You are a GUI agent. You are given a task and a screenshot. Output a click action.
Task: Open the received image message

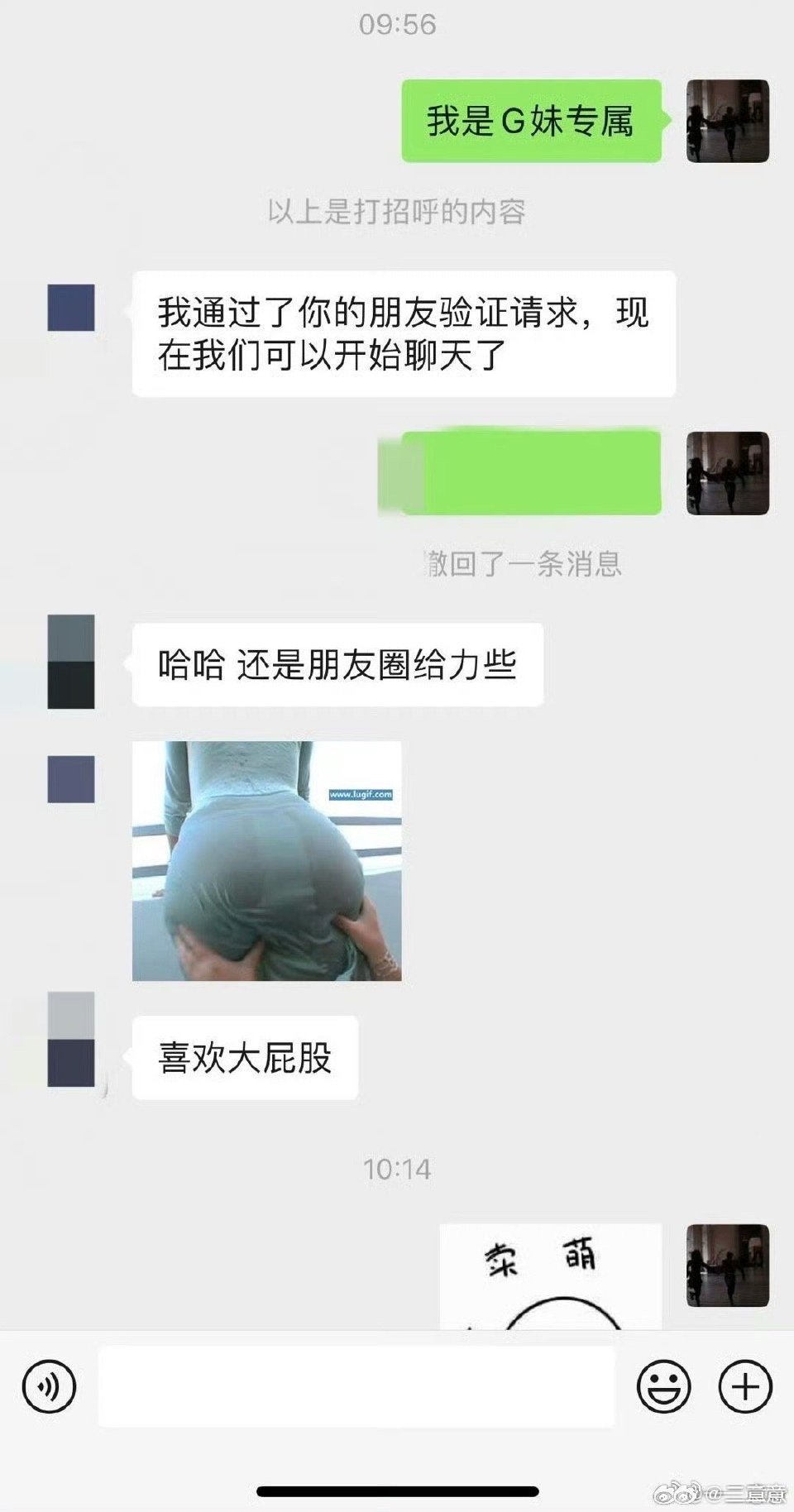click(x=266, y=860)
